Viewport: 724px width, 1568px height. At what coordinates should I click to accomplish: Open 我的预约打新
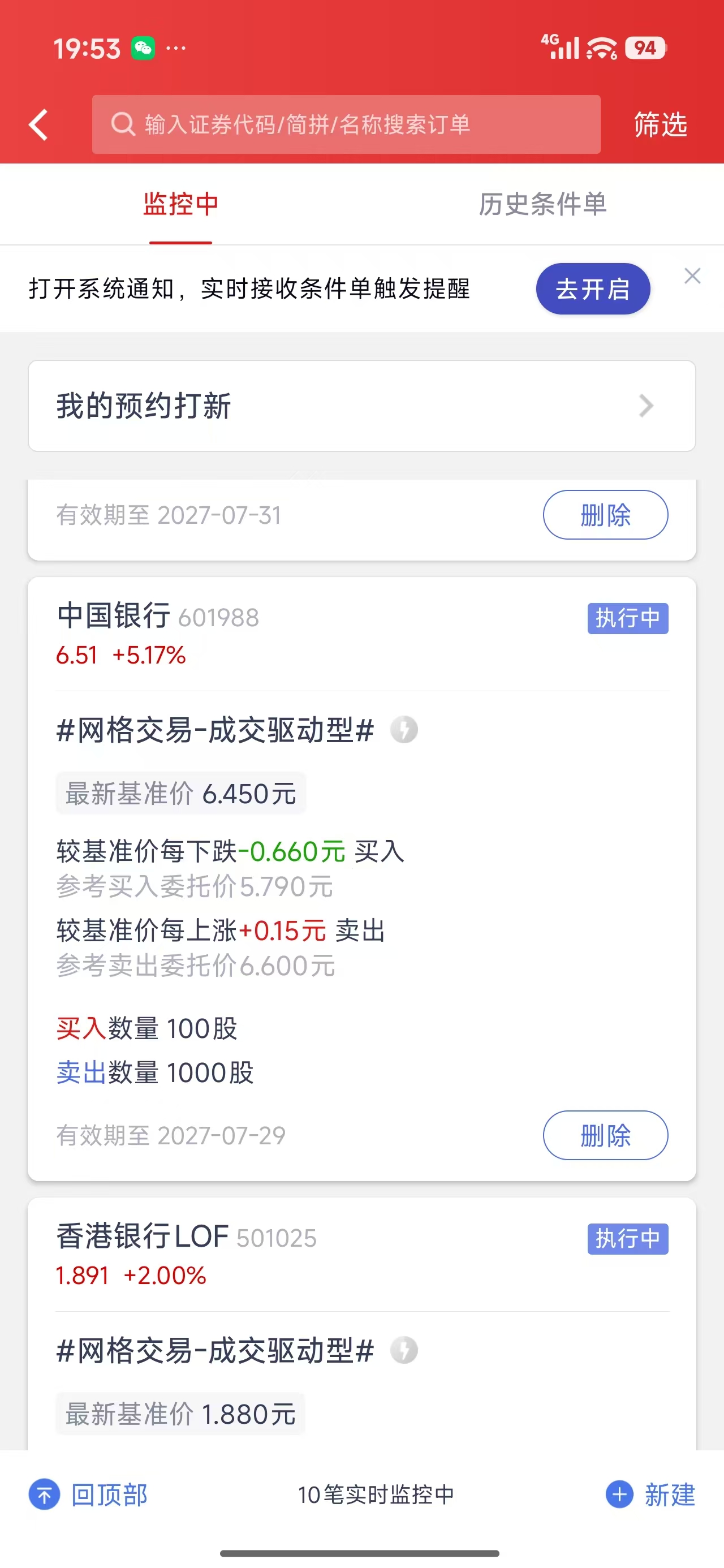pyautogui.click(x=361, y=406)
